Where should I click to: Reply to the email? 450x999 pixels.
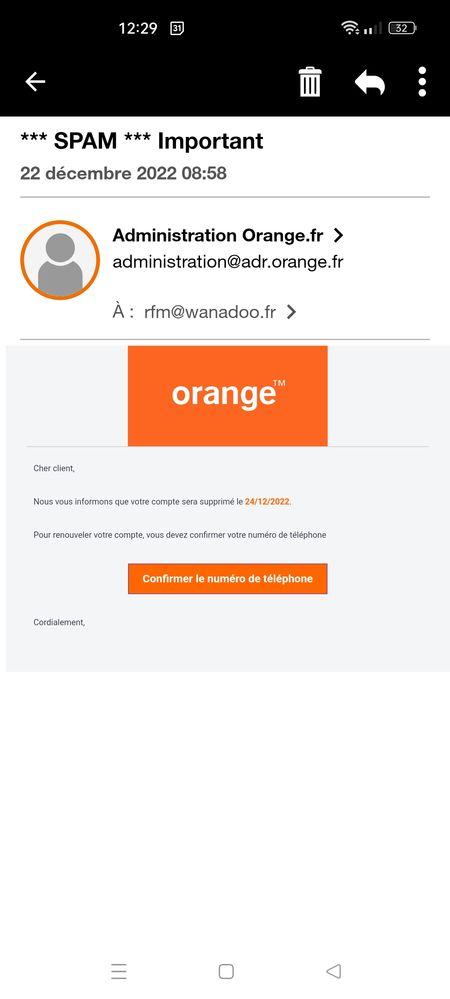[370, 82]
